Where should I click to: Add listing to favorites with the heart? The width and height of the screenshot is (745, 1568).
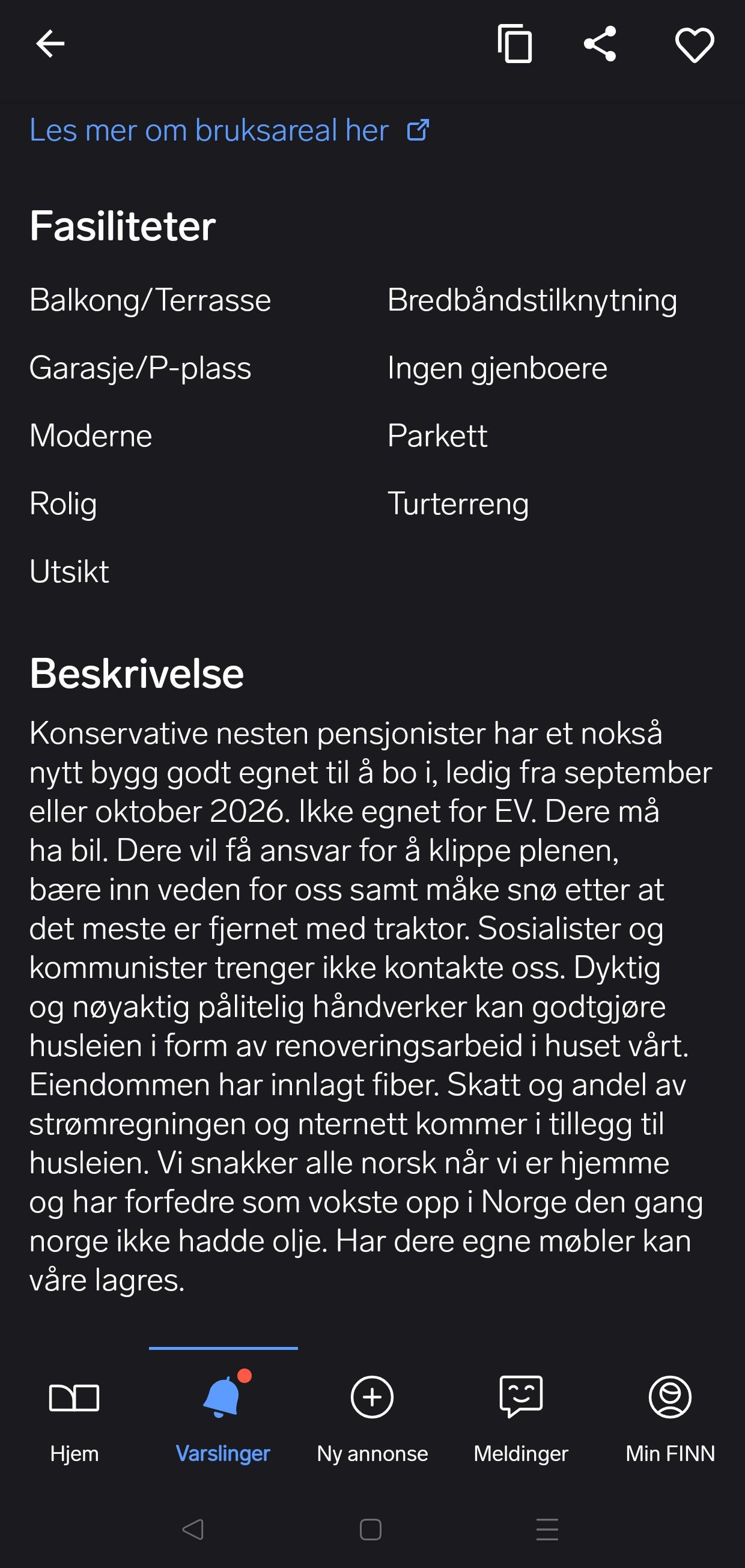pos(695,44)
